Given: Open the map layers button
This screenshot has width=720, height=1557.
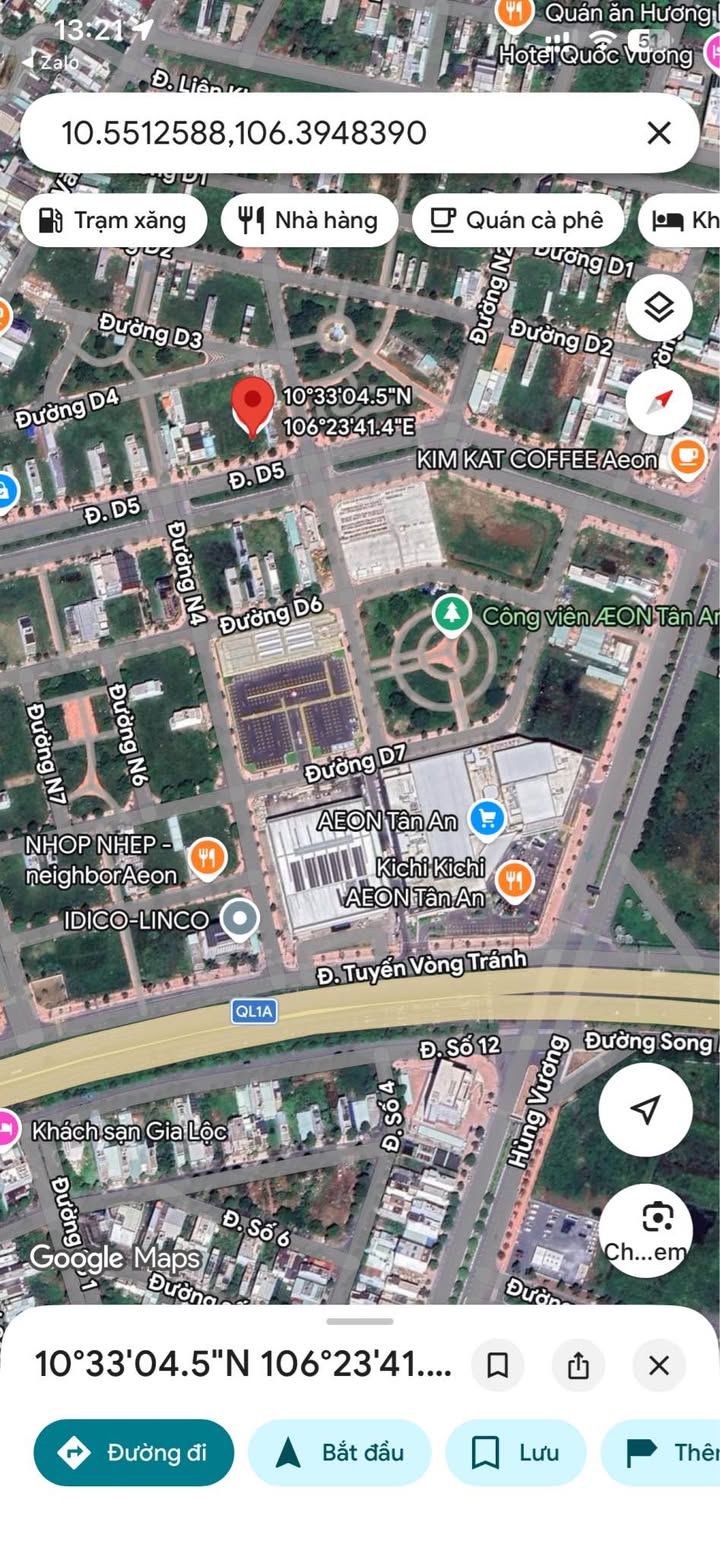Looking at the screenshot, I should [x=659, y=307].
